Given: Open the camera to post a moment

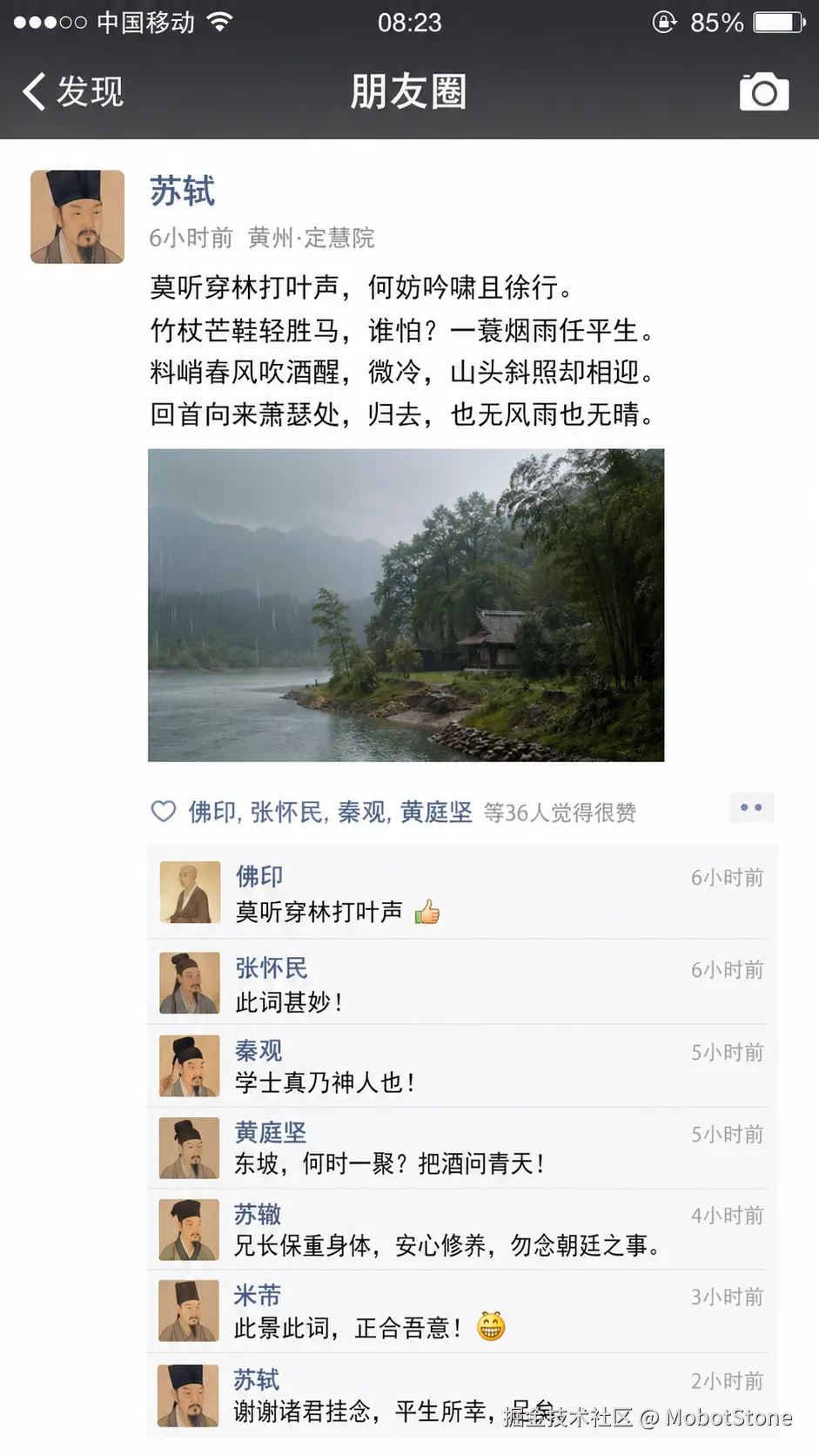Looking at the screenshot, I should coord(764,91).
